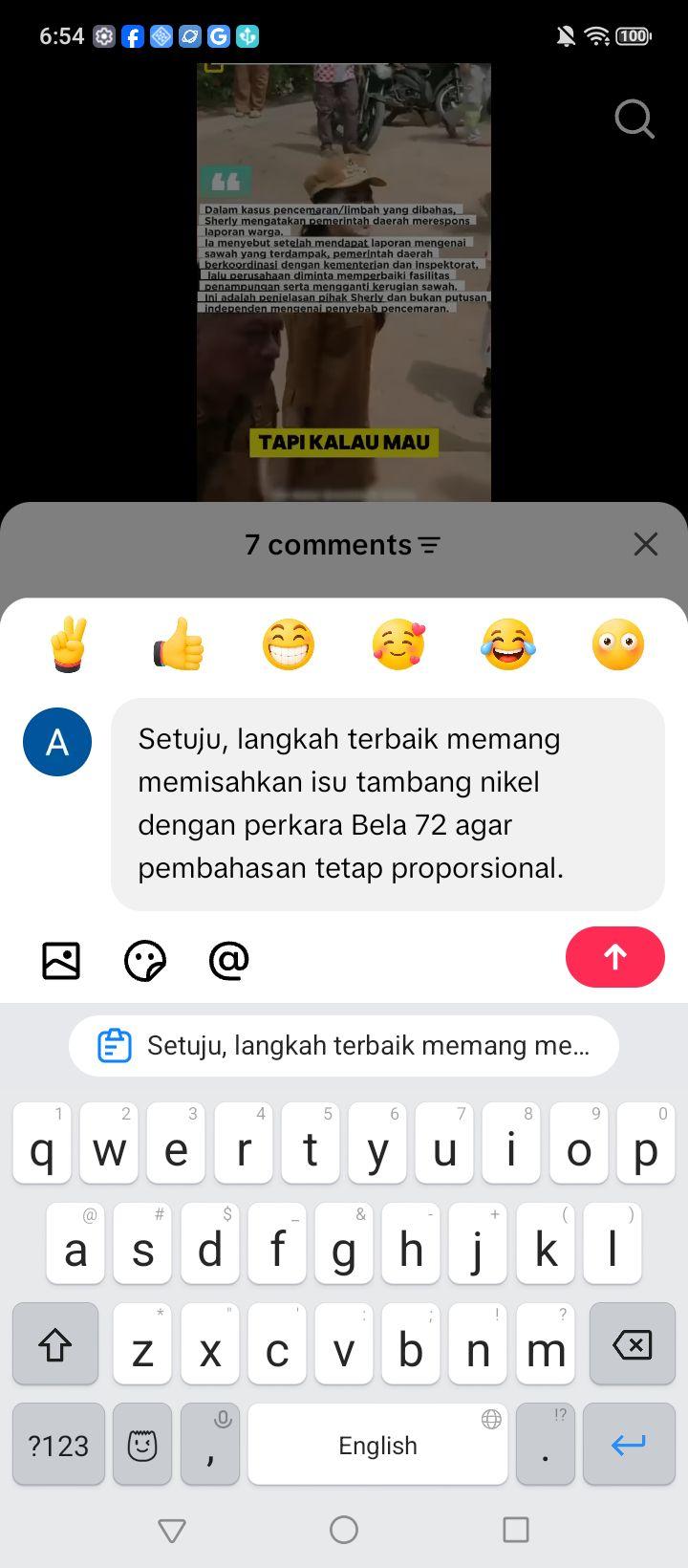This screenshot has width=688, height=1568.
Task: Tap the backspace key
Action: coord(632,1344)
